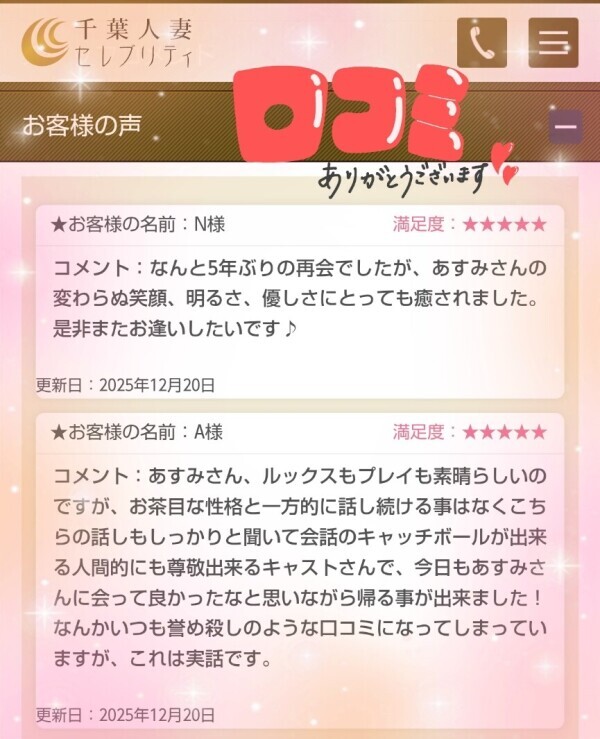Tap the phone call icon
This screenshot has height=739, width=600.
(482, 42)
